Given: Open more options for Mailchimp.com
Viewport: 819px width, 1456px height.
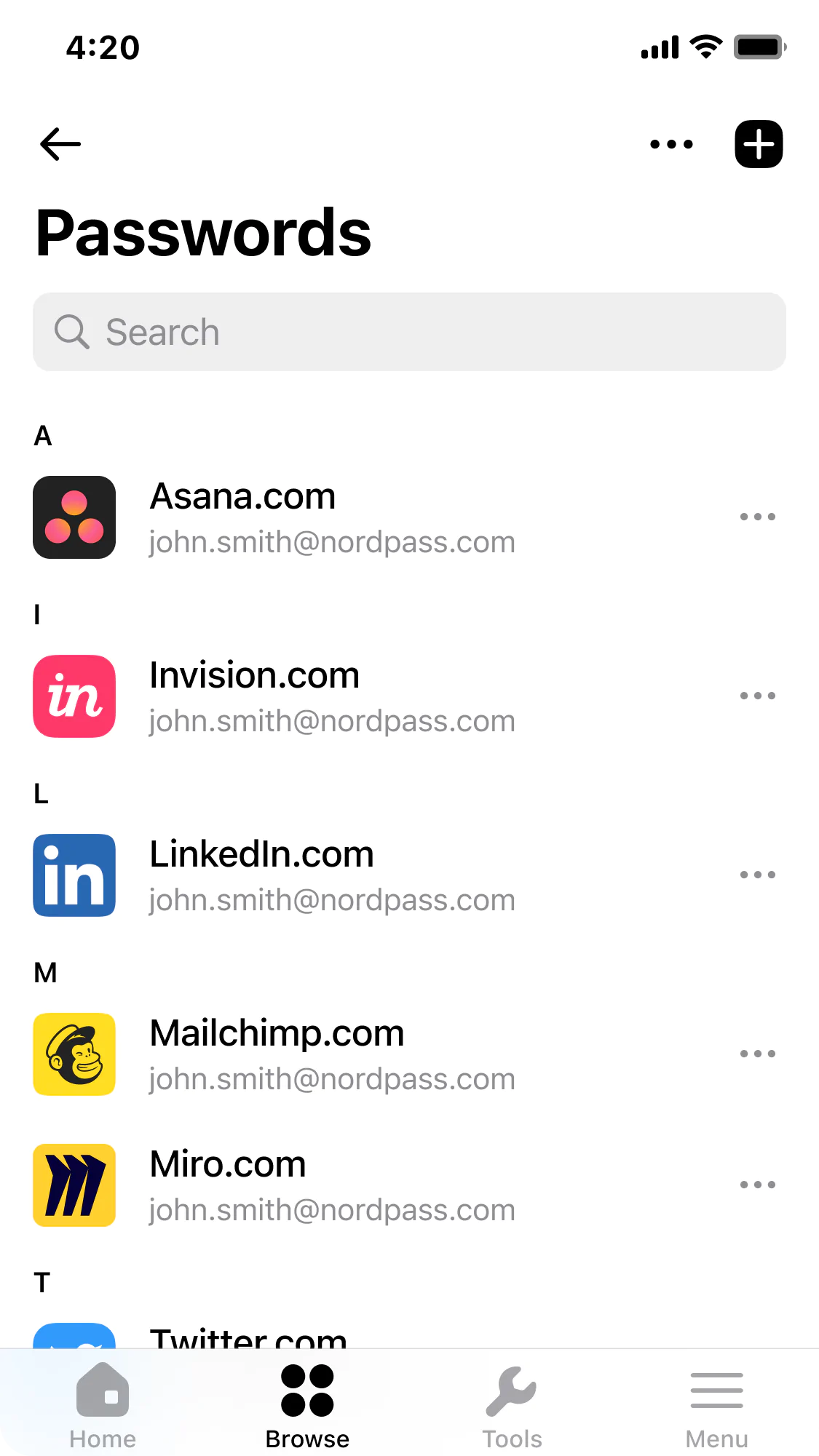Looking at the screenshot, I should (757, 1054).
